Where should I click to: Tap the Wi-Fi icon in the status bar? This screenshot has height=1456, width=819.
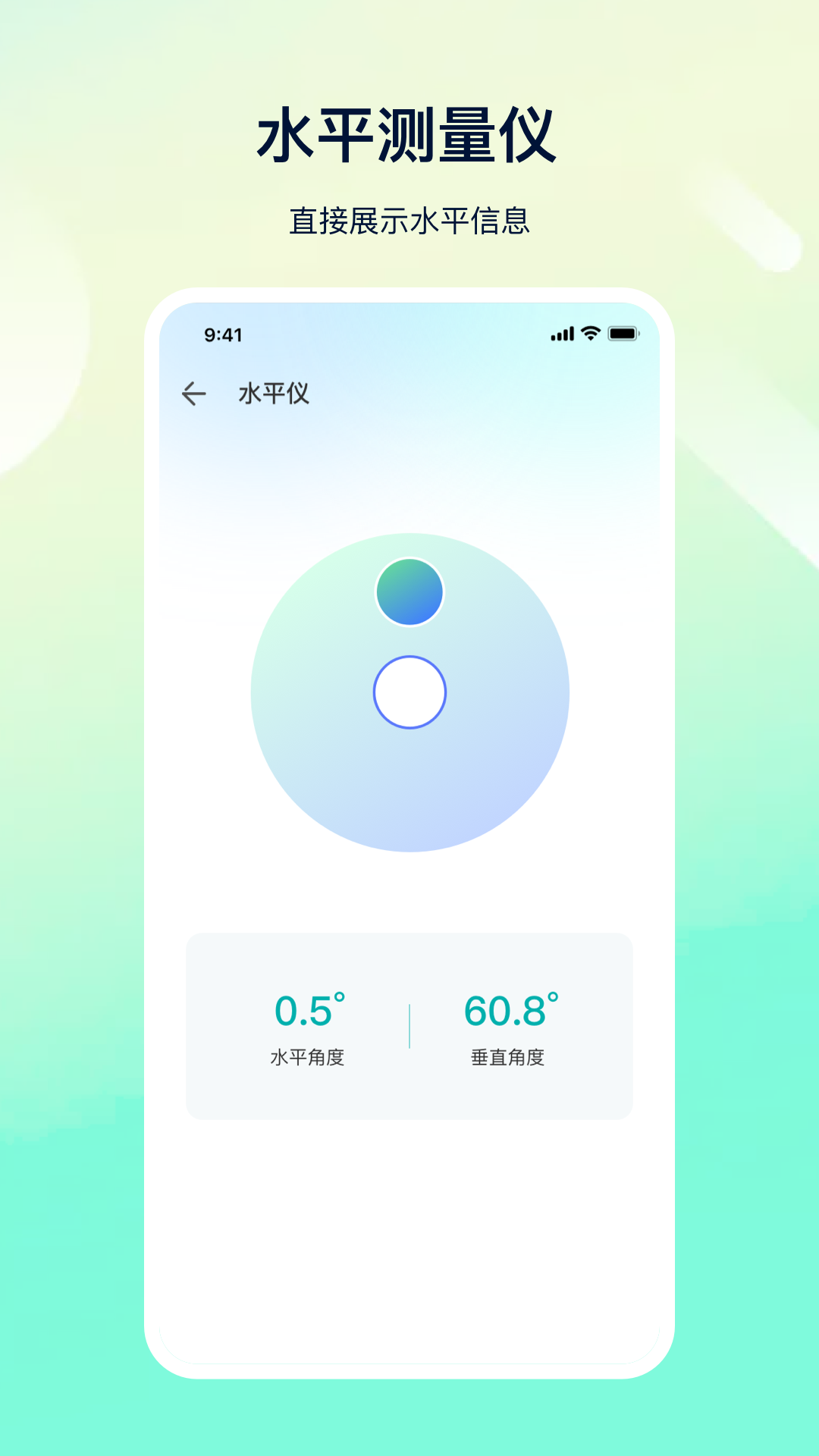click(590, 332)
